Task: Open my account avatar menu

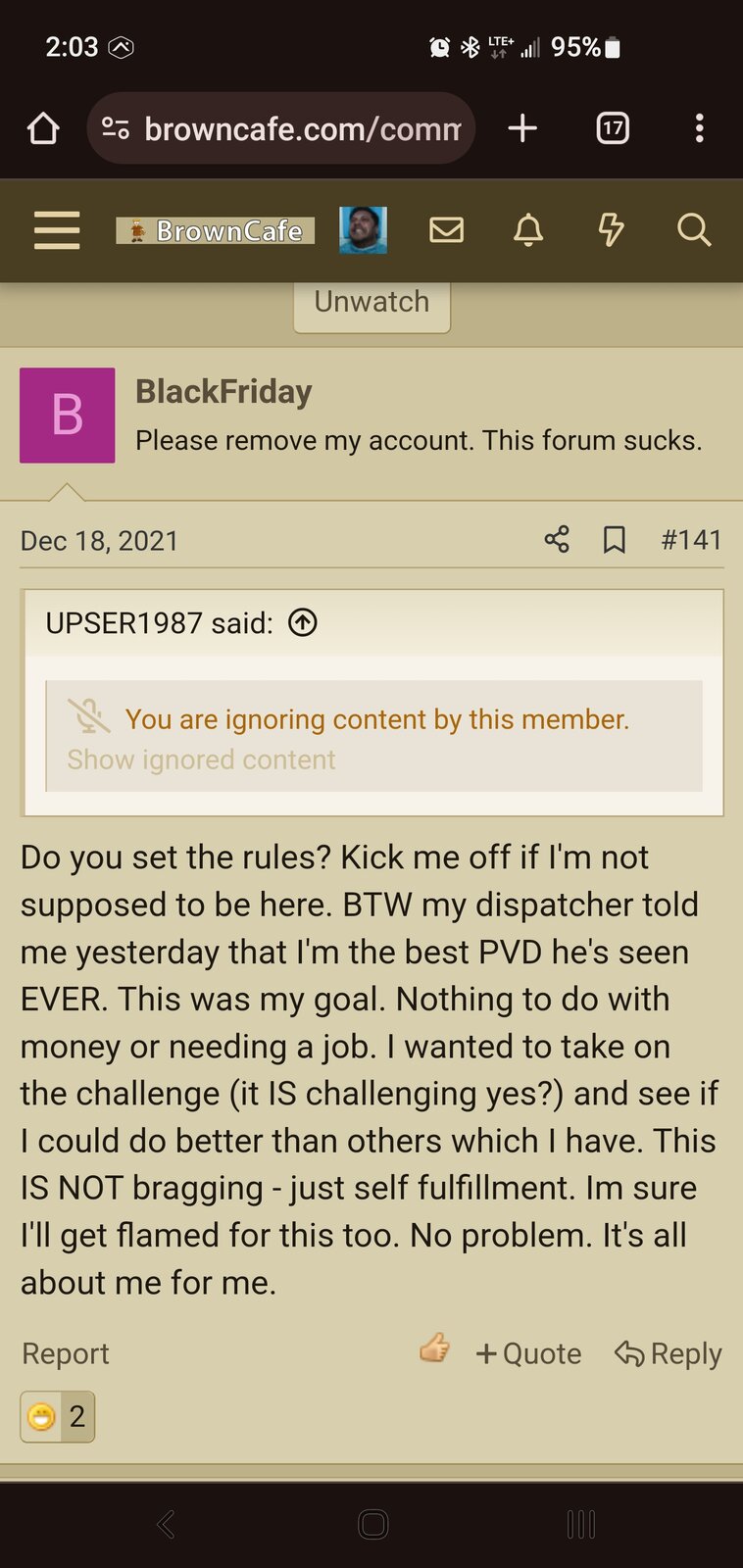Action: [x=363, y=230]
